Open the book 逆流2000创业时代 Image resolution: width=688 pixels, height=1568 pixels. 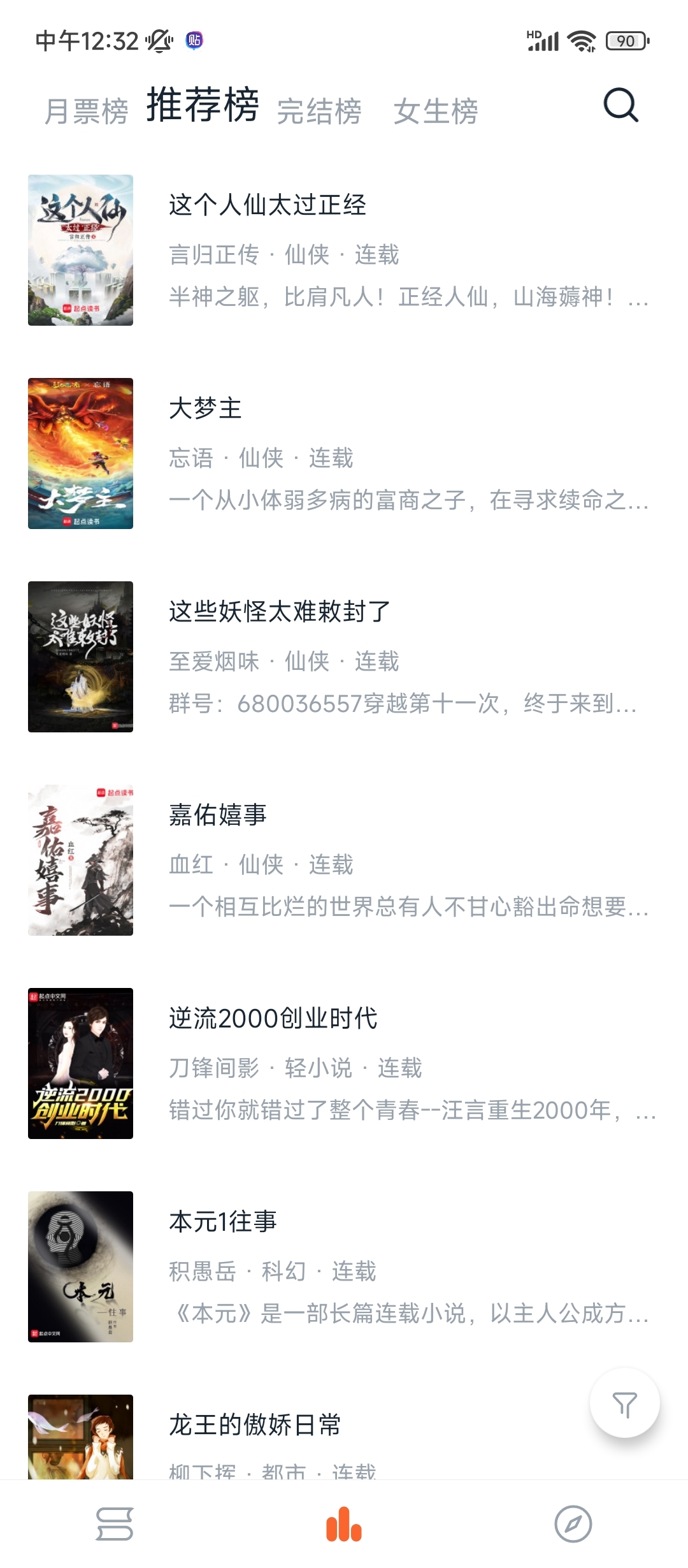pyautogui.click(x=344, y=1063)
